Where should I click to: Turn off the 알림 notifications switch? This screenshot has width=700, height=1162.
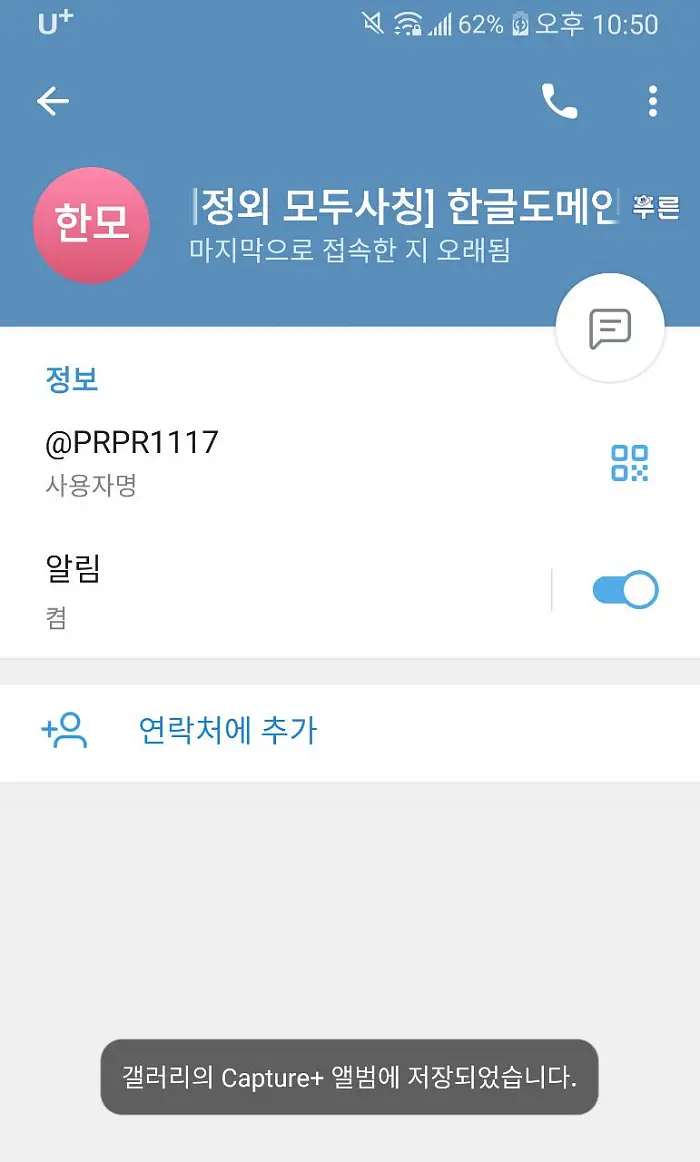[625, 590]
